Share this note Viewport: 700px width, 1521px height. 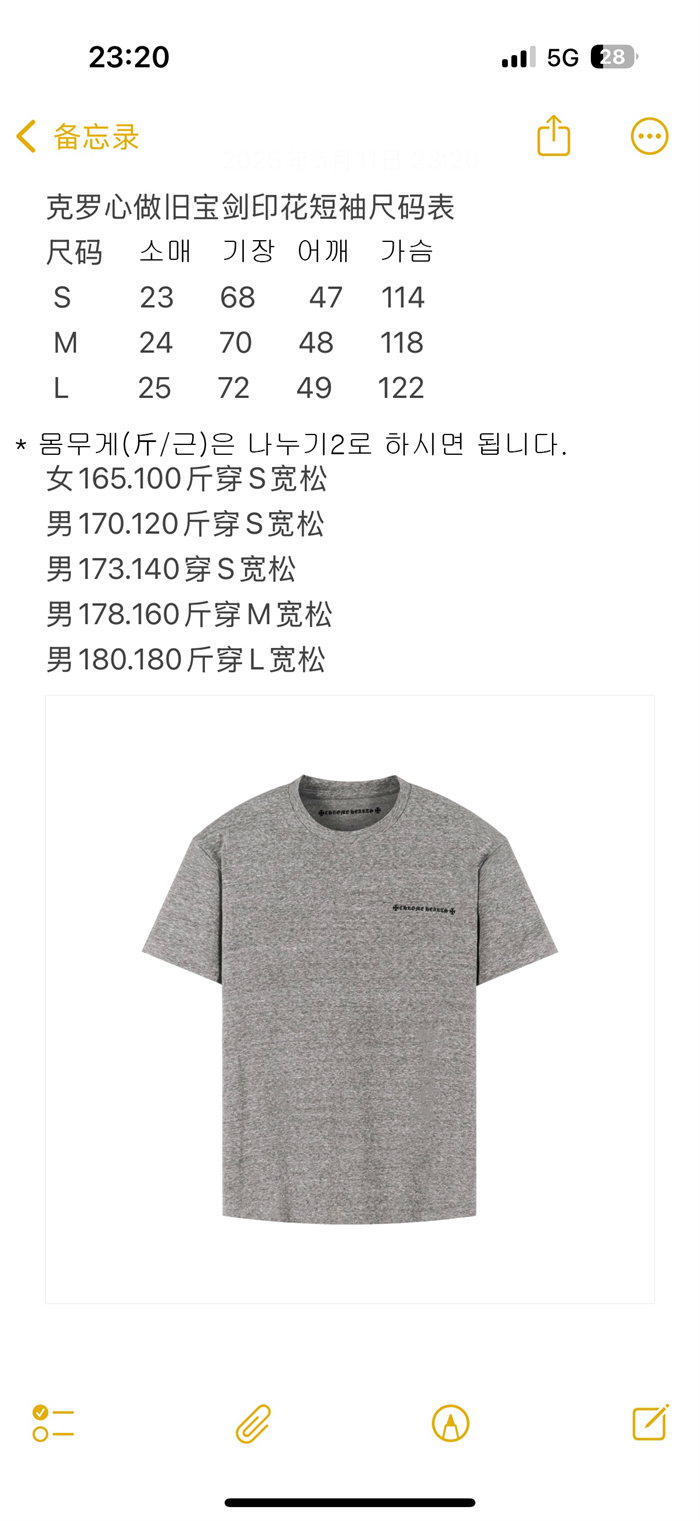(553, 136)
